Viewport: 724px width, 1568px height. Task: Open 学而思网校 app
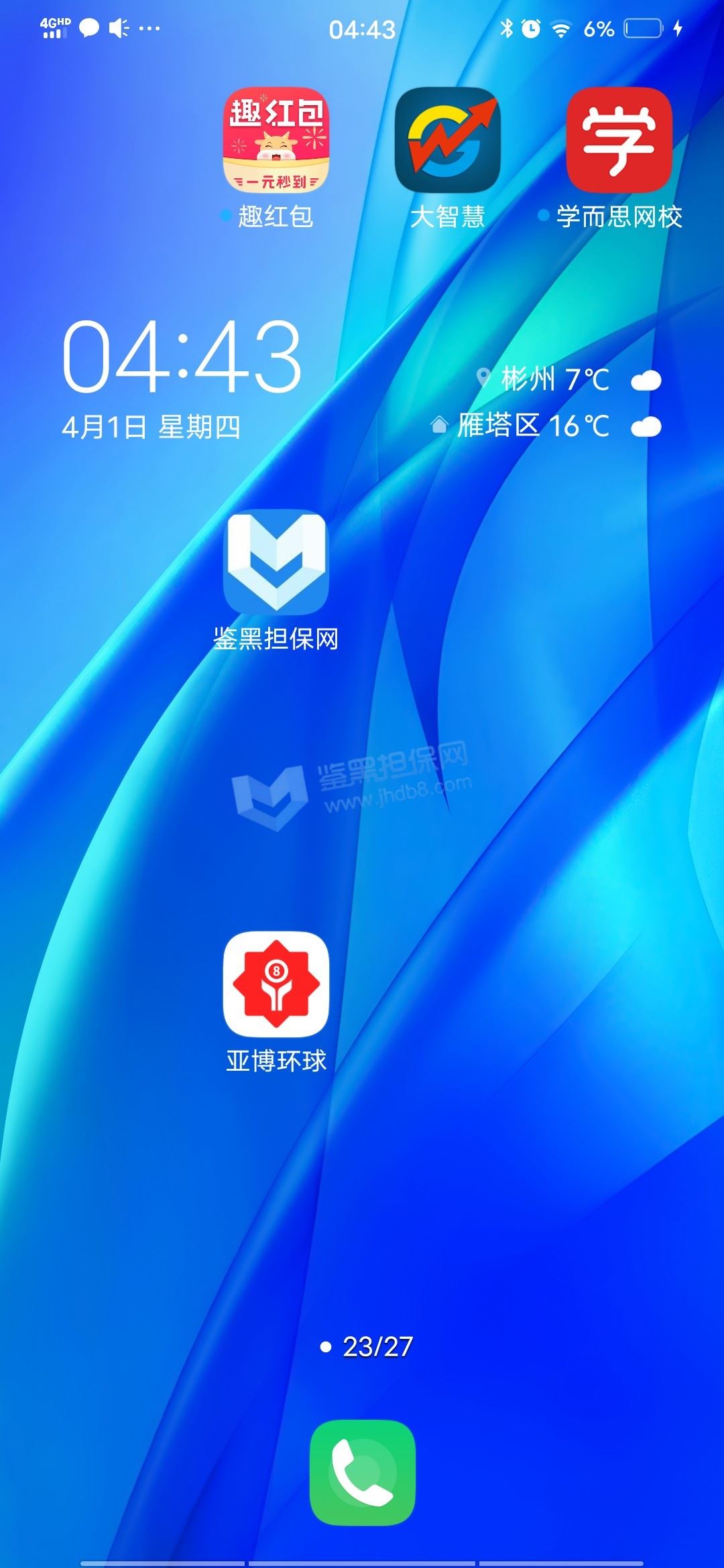click(x=619, y=141)
